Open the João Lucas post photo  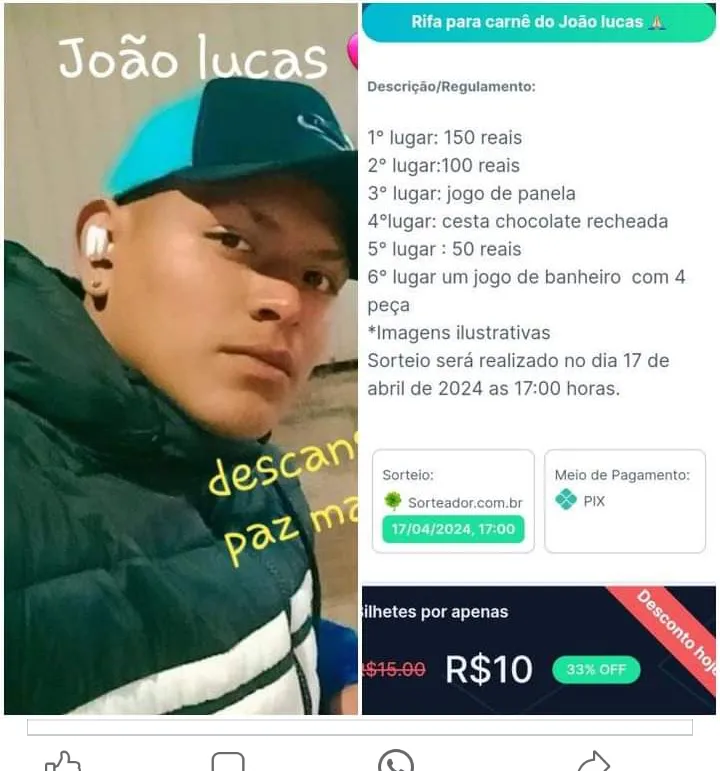pyautogui.click(x=180, y=360)
